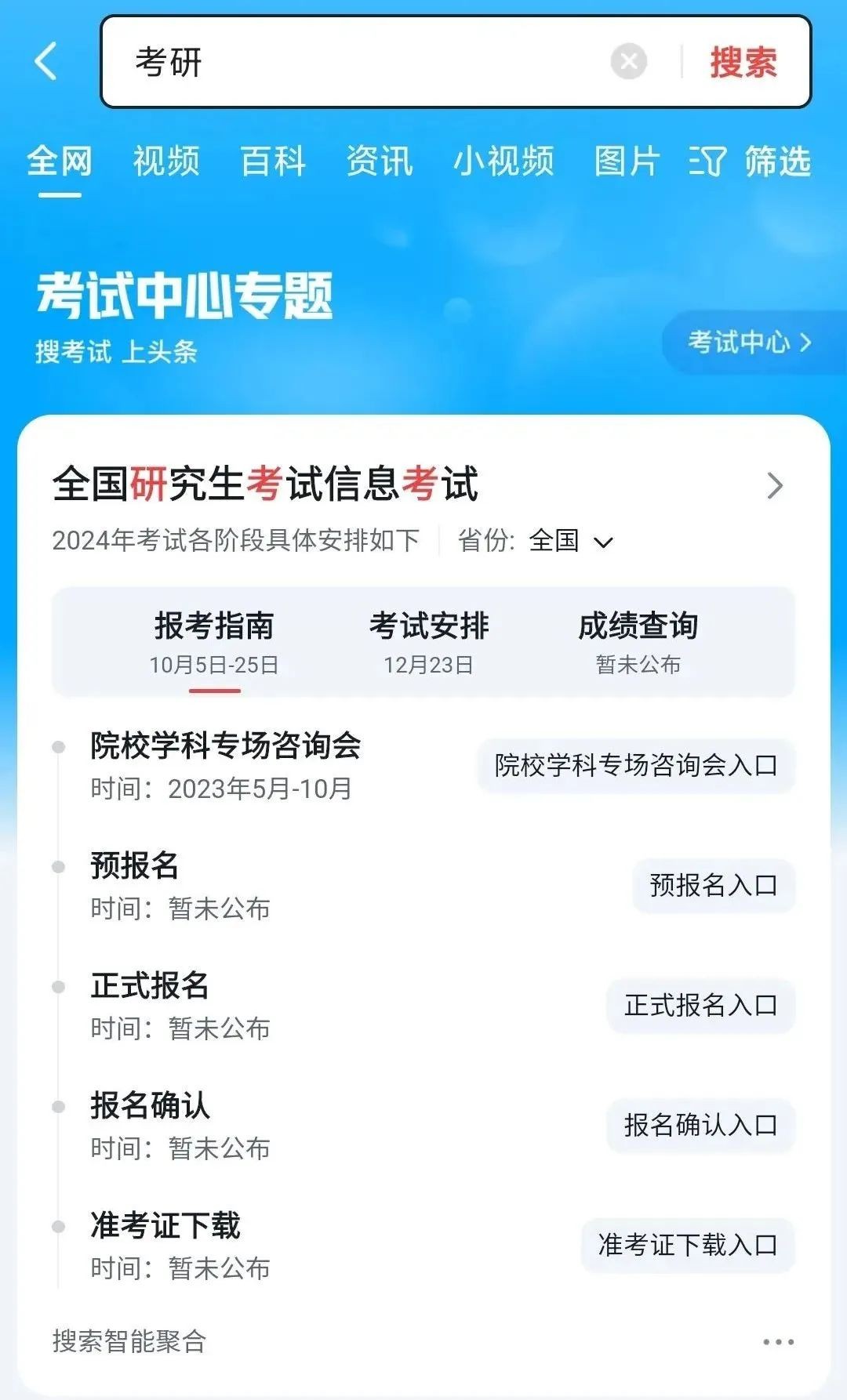Screen dimensions: 847x1400
Task: Open the 考试中心 link
Action: pos(749,343)
